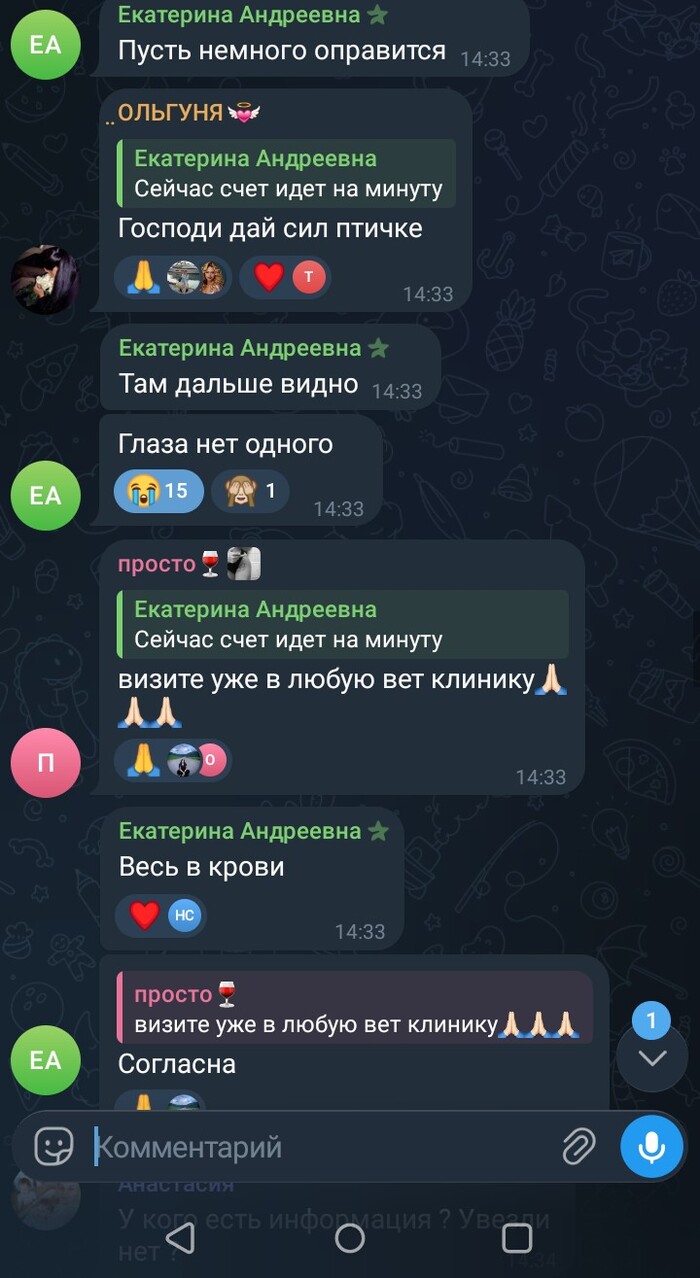Tap the monkey reaction on Глаза нет одного
The height and width of the screenshot is (1278, 700).
(x=249, y=491)
